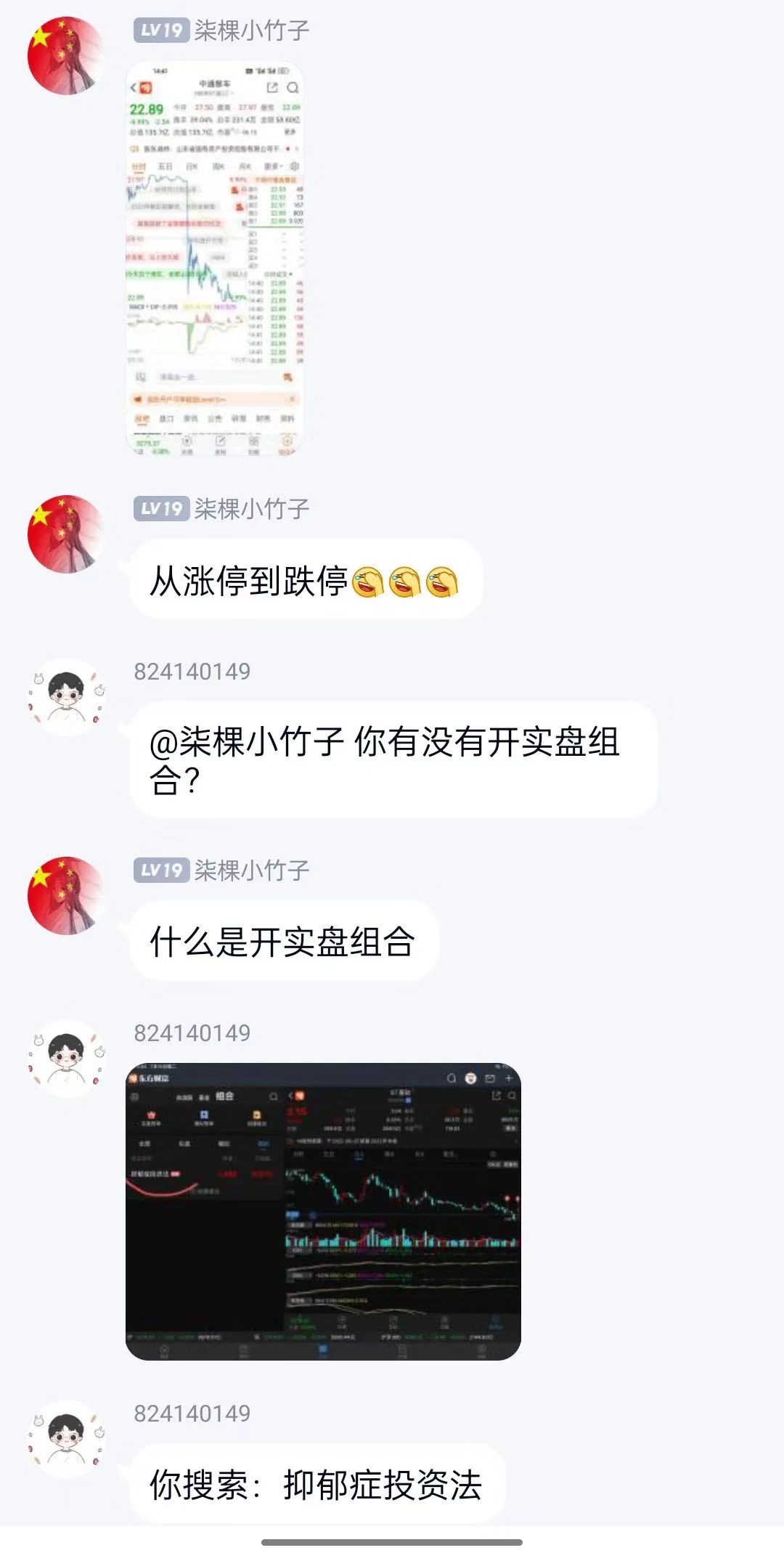
Task: Open the dark trading chart screenshot
Action: point(323,1211)
